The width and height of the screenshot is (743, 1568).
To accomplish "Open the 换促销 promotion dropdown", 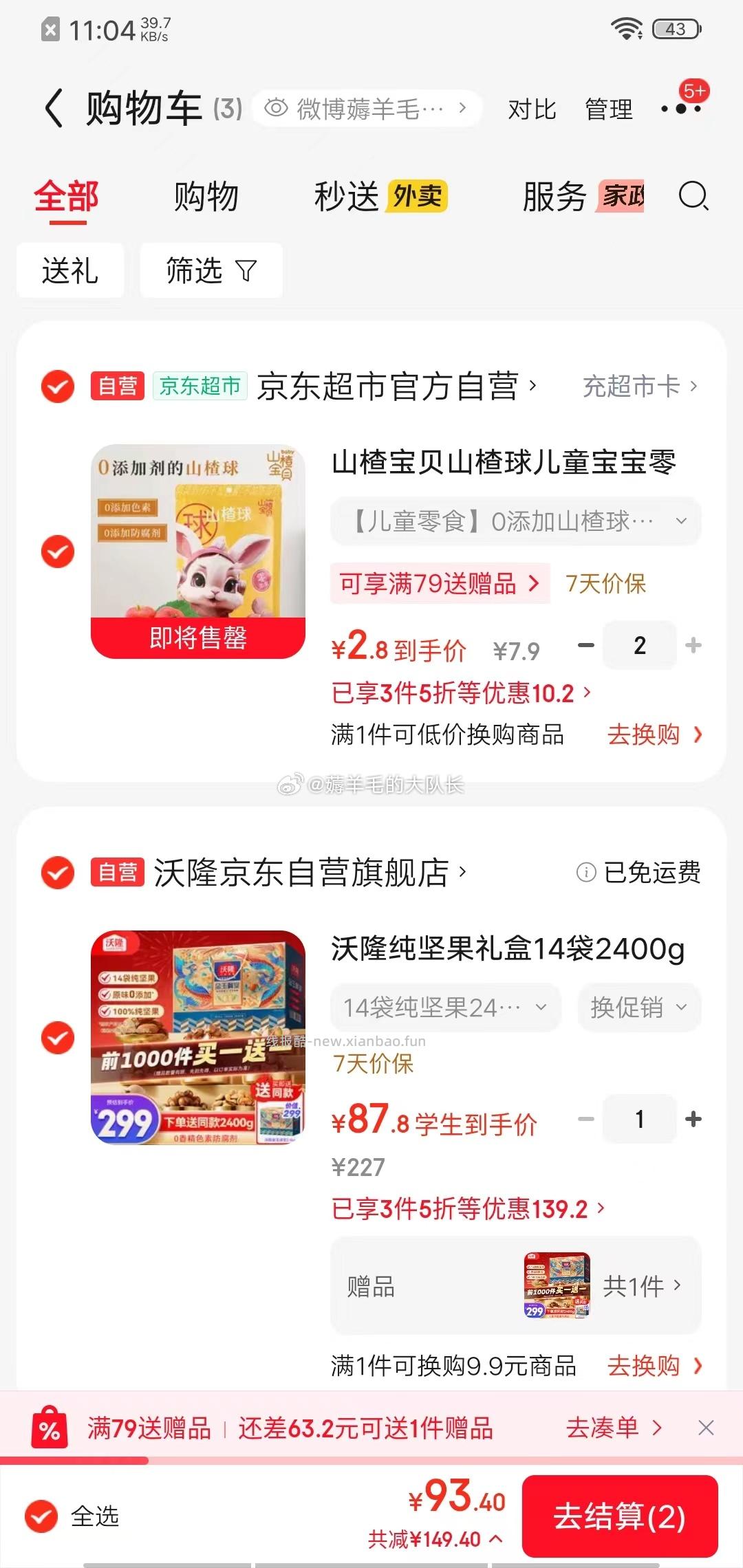I will pyautogui.click(x=638, y=1008).
